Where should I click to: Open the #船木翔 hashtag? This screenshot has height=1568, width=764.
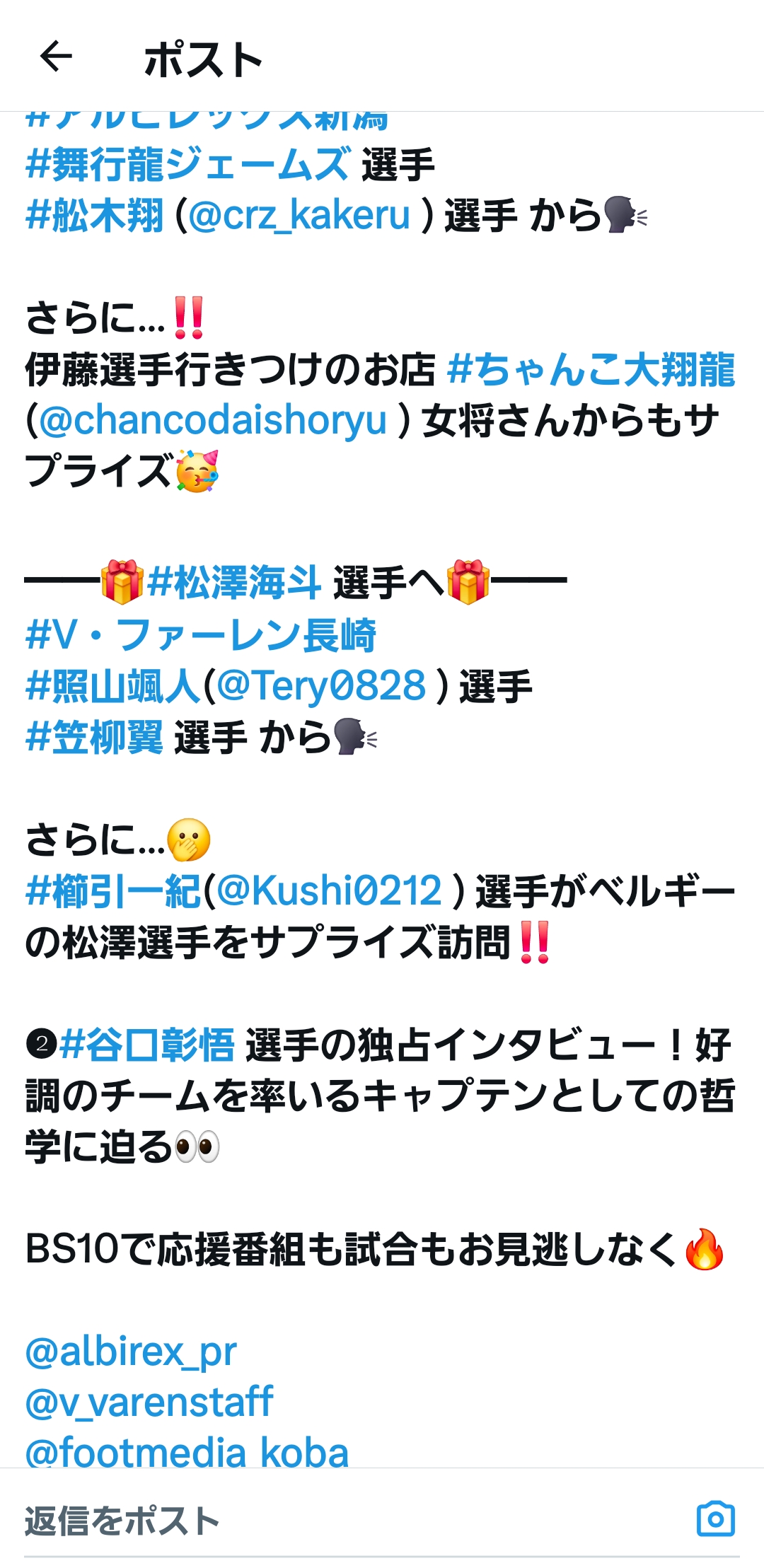[x=95, y=216]
